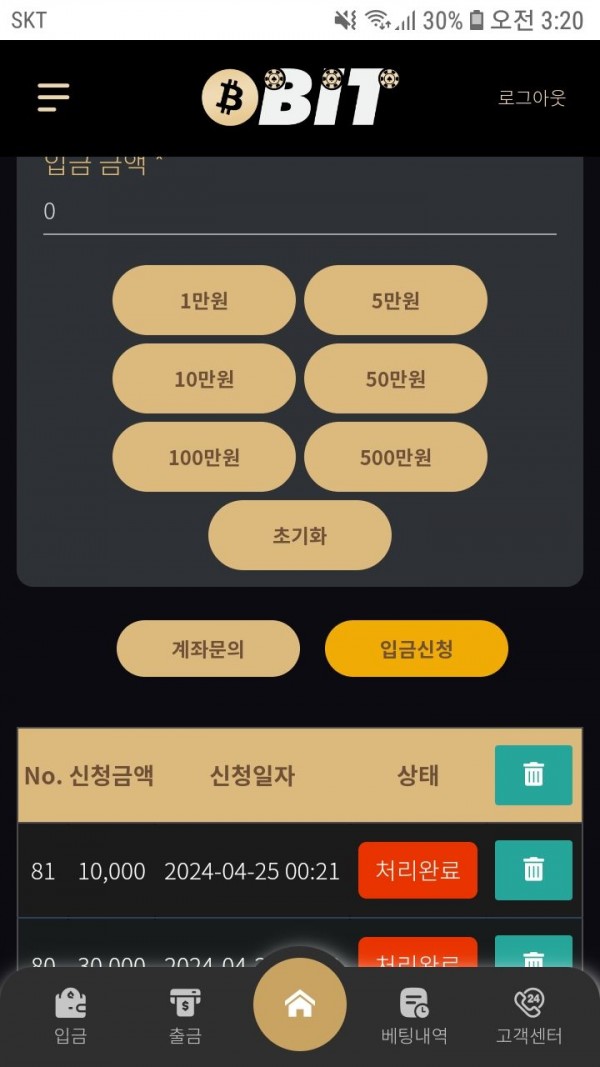Select the 5만원 amount button
The height and width of the screenshot is (1067, 600).
(x=395, y=300)
